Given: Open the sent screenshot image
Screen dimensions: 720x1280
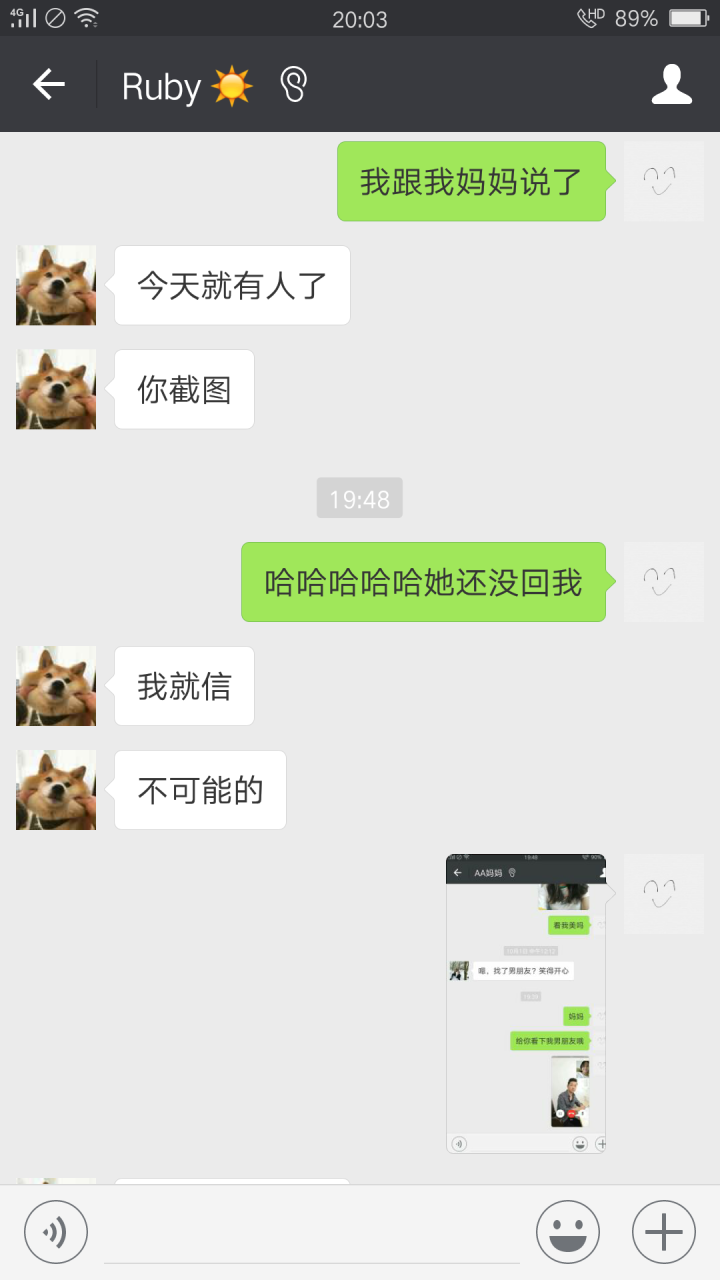Looking at the screenshot, I should click(x=526, y=1003).
